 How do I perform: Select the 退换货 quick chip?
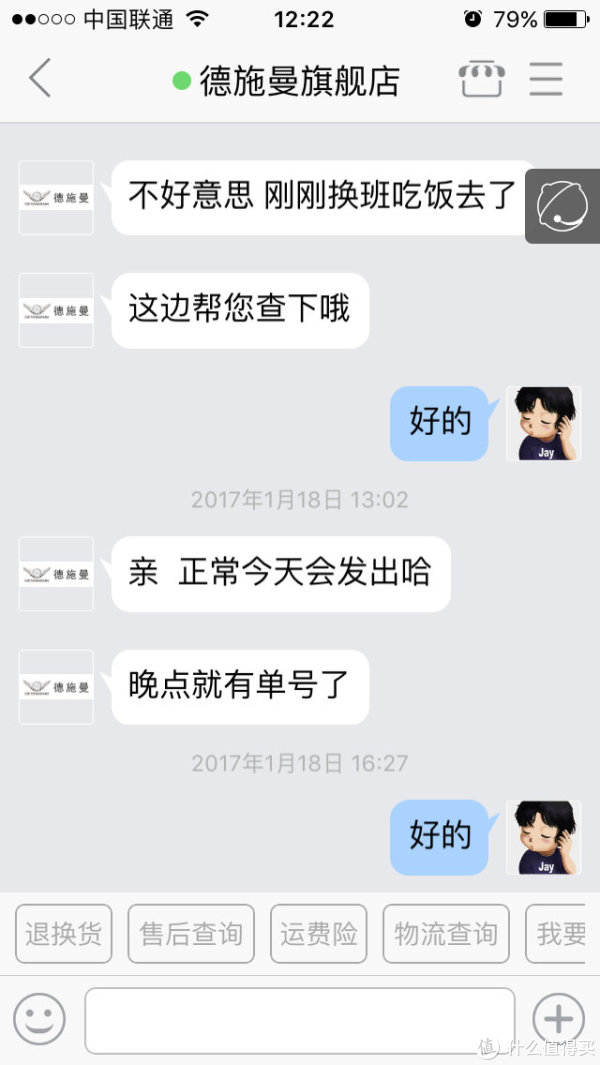coord(63,934)
